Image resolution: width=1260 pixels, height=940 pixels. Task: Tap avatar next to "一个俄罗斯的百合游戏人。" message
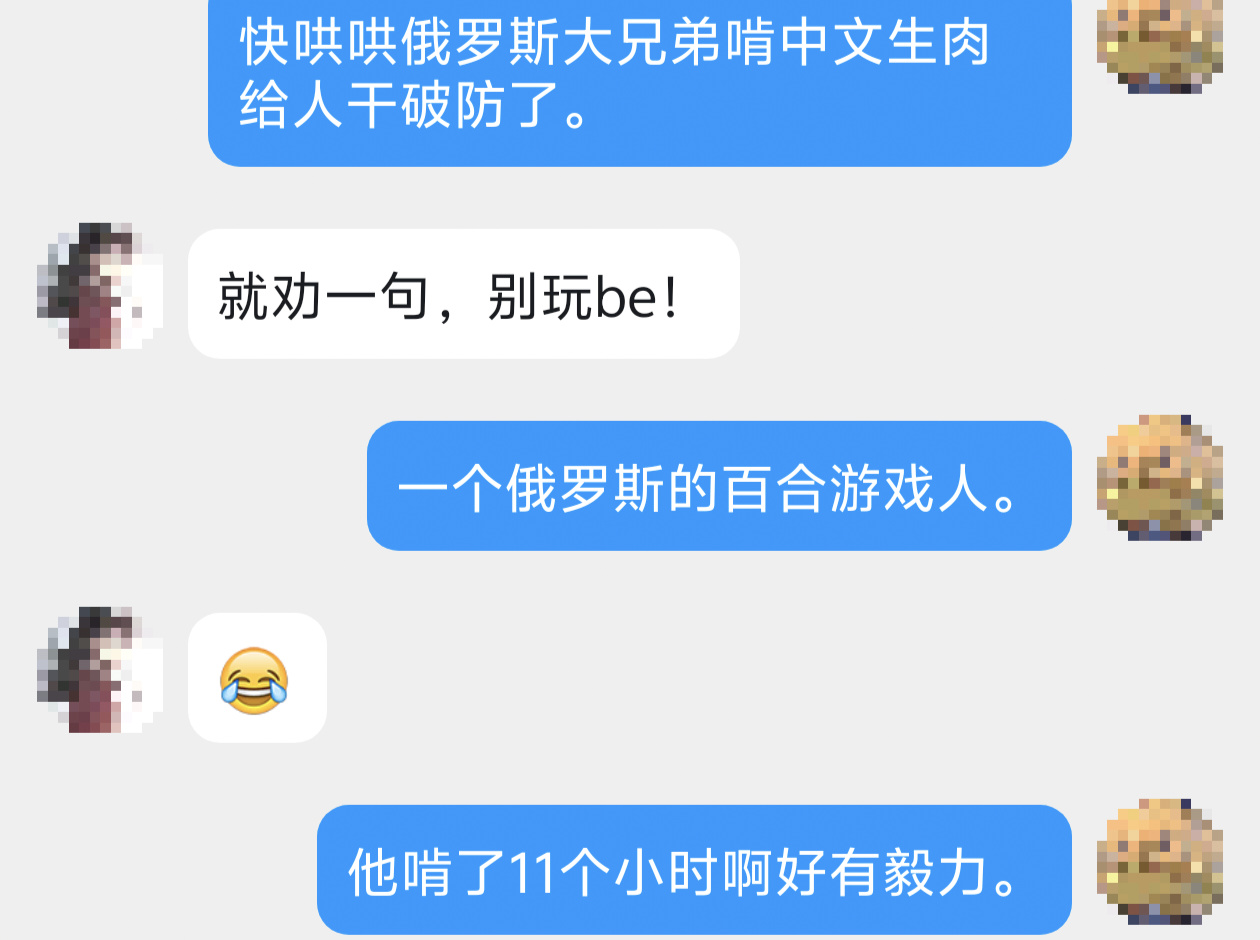pos(1160,478)
